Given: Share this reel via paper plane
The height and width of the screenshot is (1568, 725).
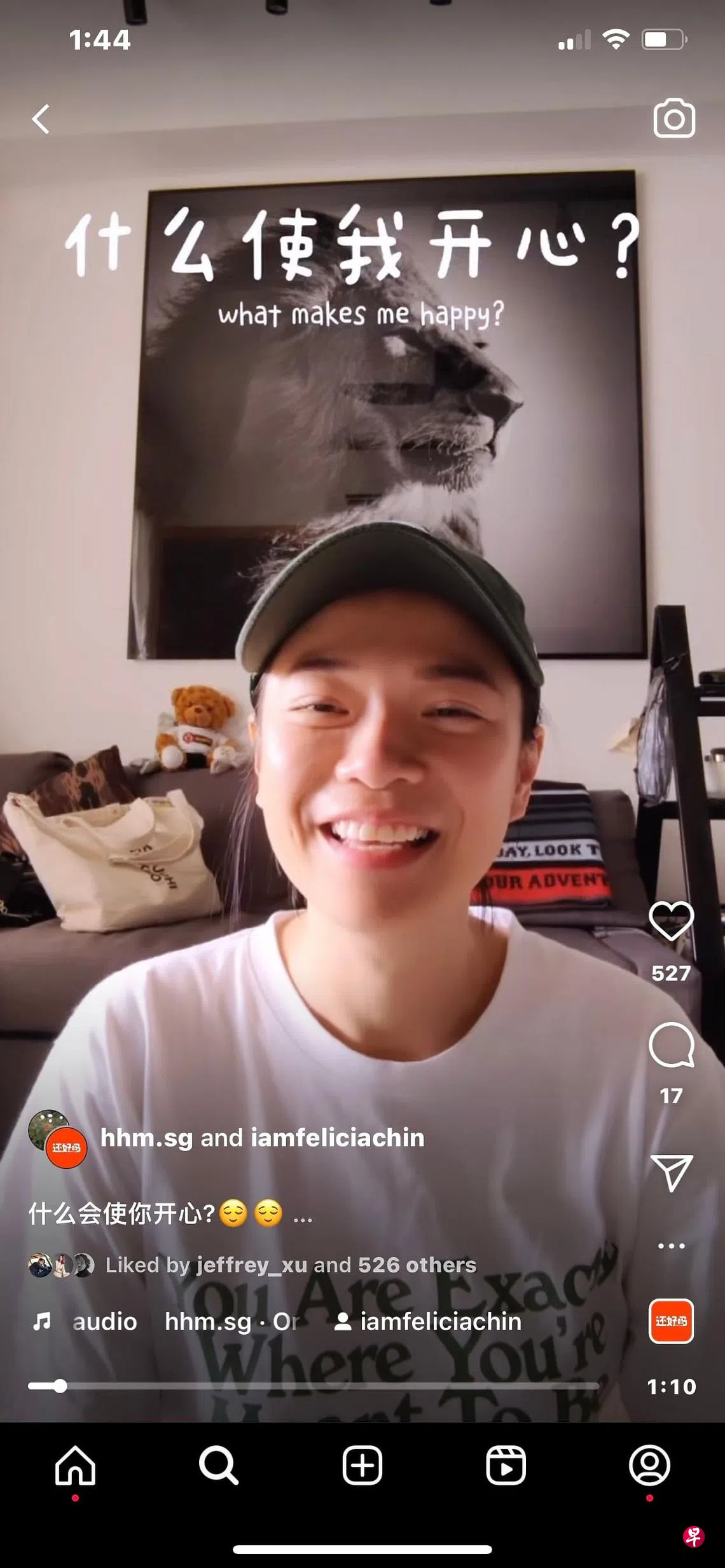Looking at the screenshot, I should click(x=671, y=1173).
